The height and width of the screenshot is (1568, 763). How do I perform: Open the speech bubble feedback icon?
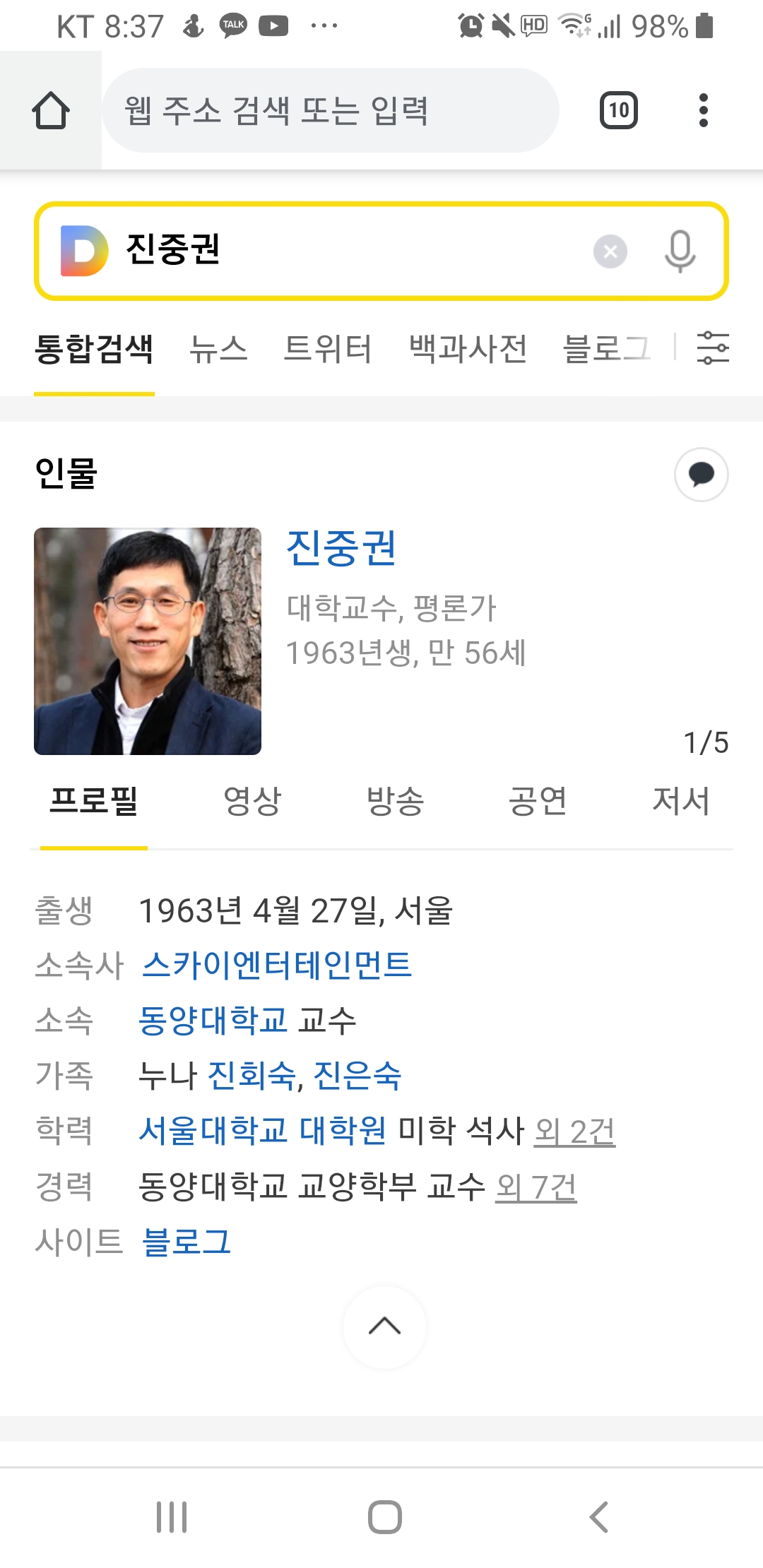coord(701,475)
